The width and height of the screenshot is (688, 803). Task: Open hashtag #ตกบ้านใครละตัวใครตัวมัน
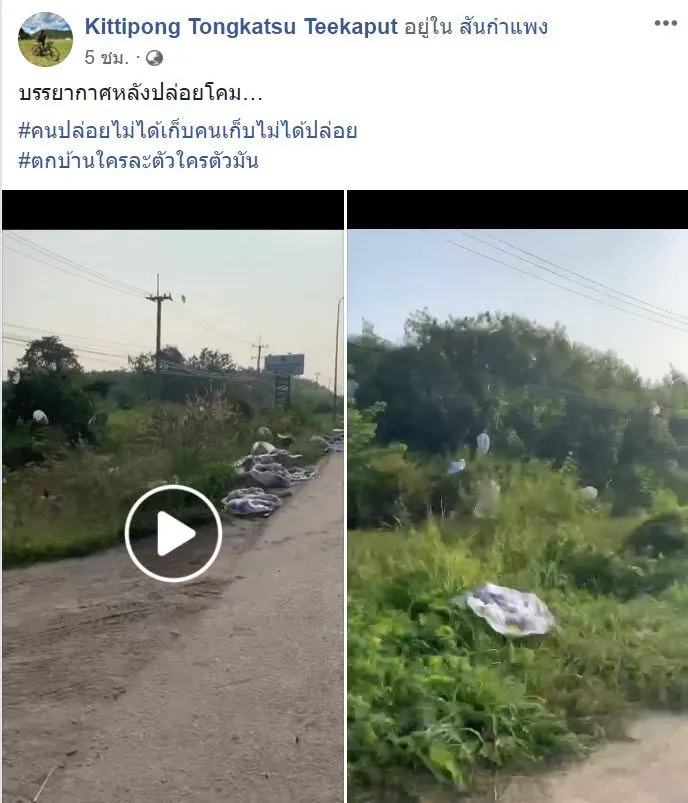138,159
